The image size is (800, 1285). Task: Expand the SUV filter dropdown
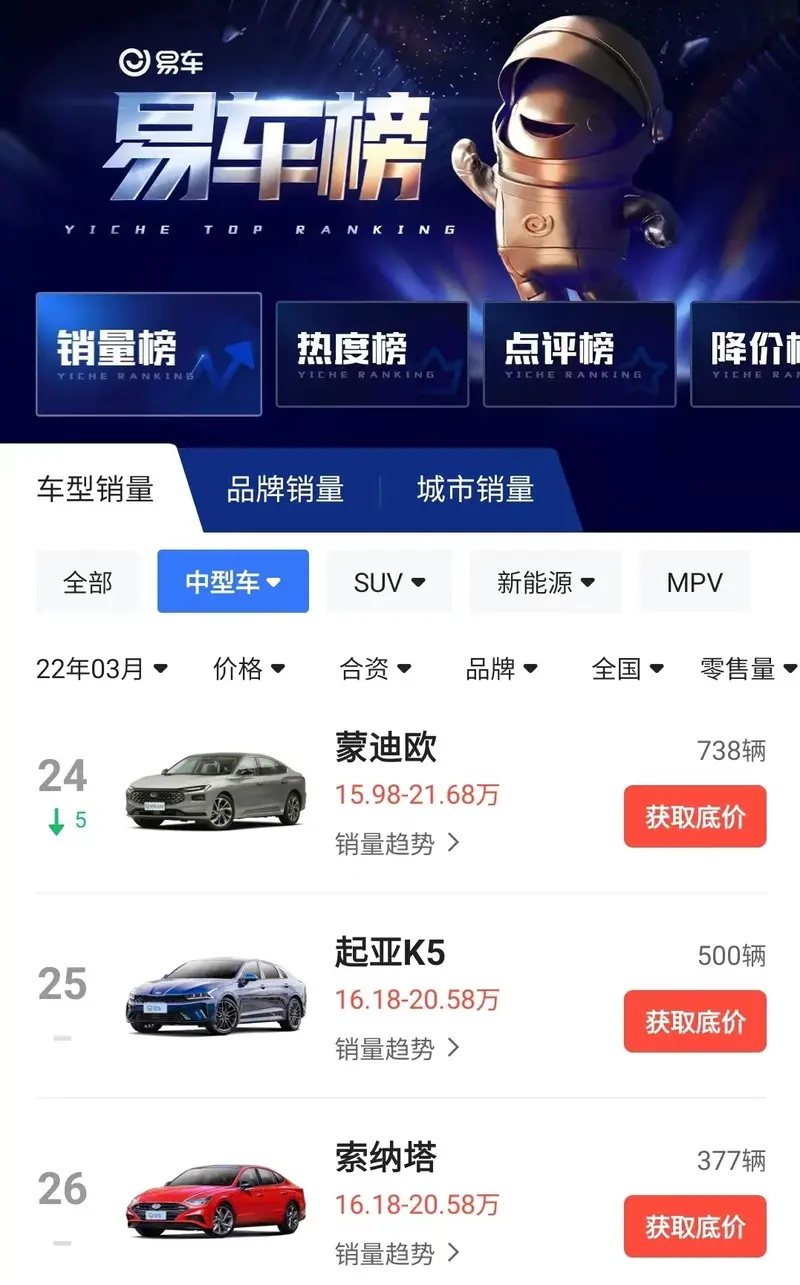click(390, 582)
